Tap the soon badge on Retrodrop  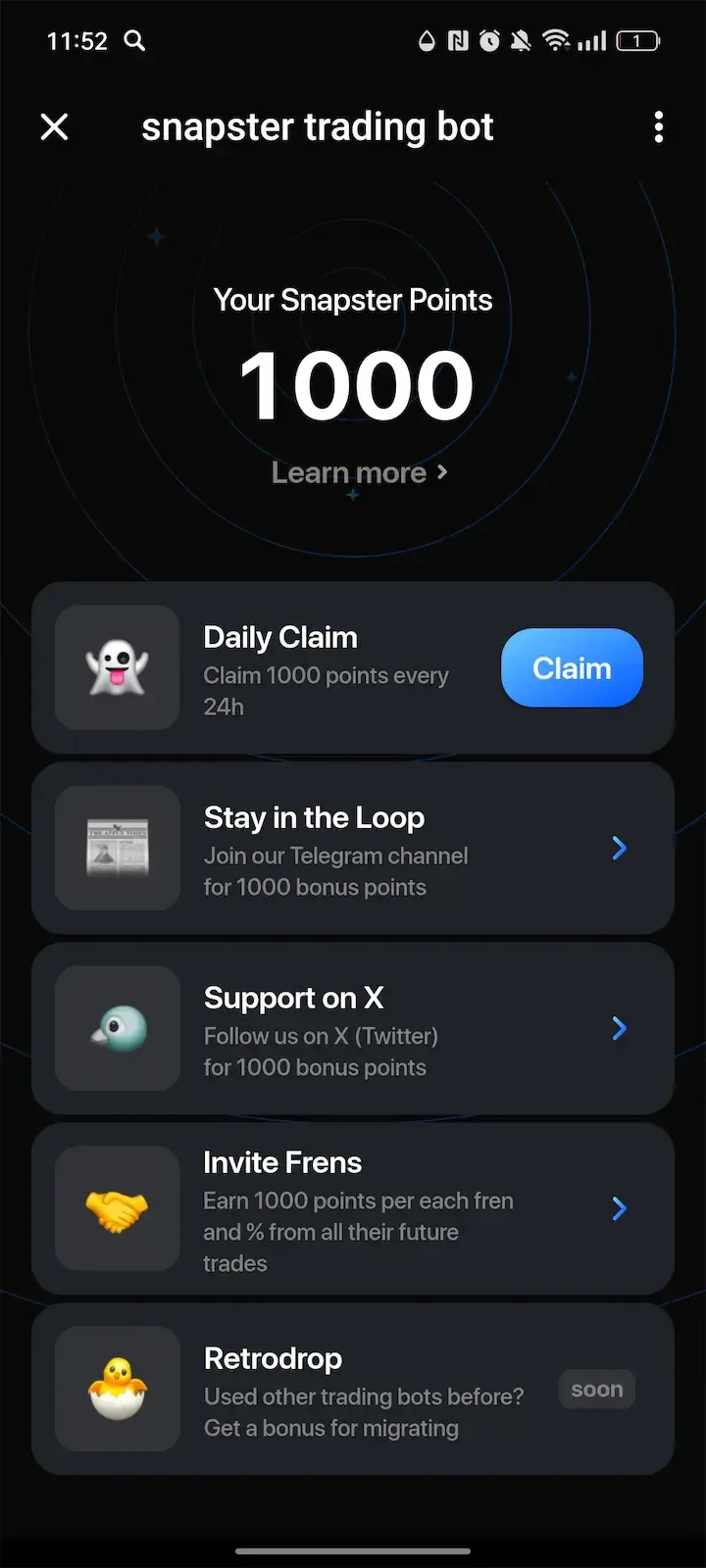[596, 1389]
